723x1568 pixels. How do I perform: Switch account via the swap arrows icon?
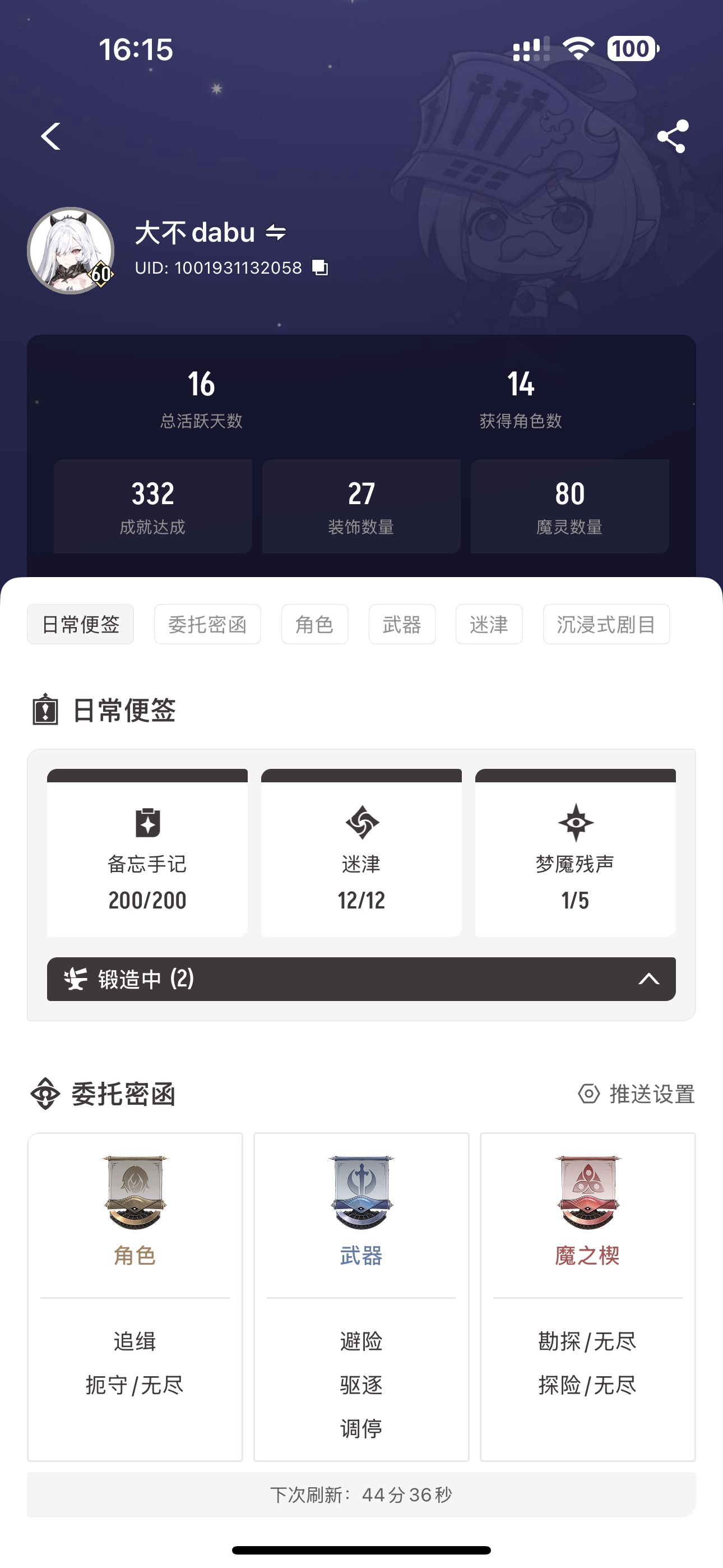click(x=276, y=233)
